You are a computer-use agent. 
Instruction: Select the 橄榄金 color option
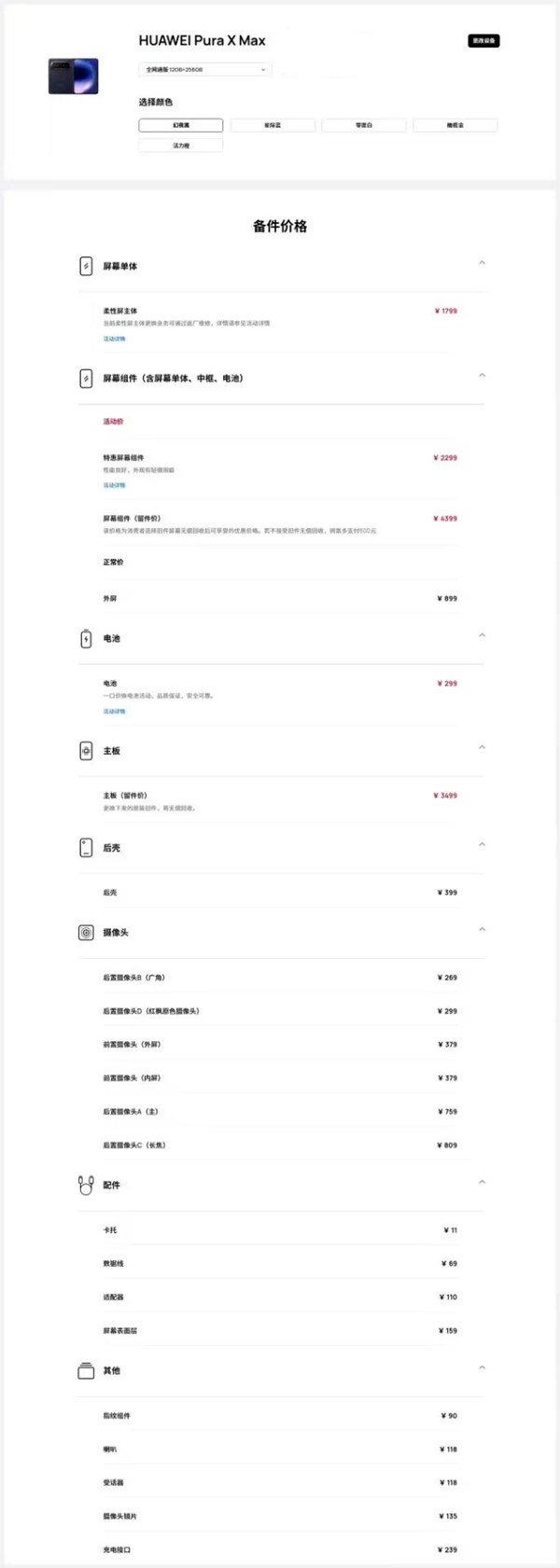[x=455, y=125]
